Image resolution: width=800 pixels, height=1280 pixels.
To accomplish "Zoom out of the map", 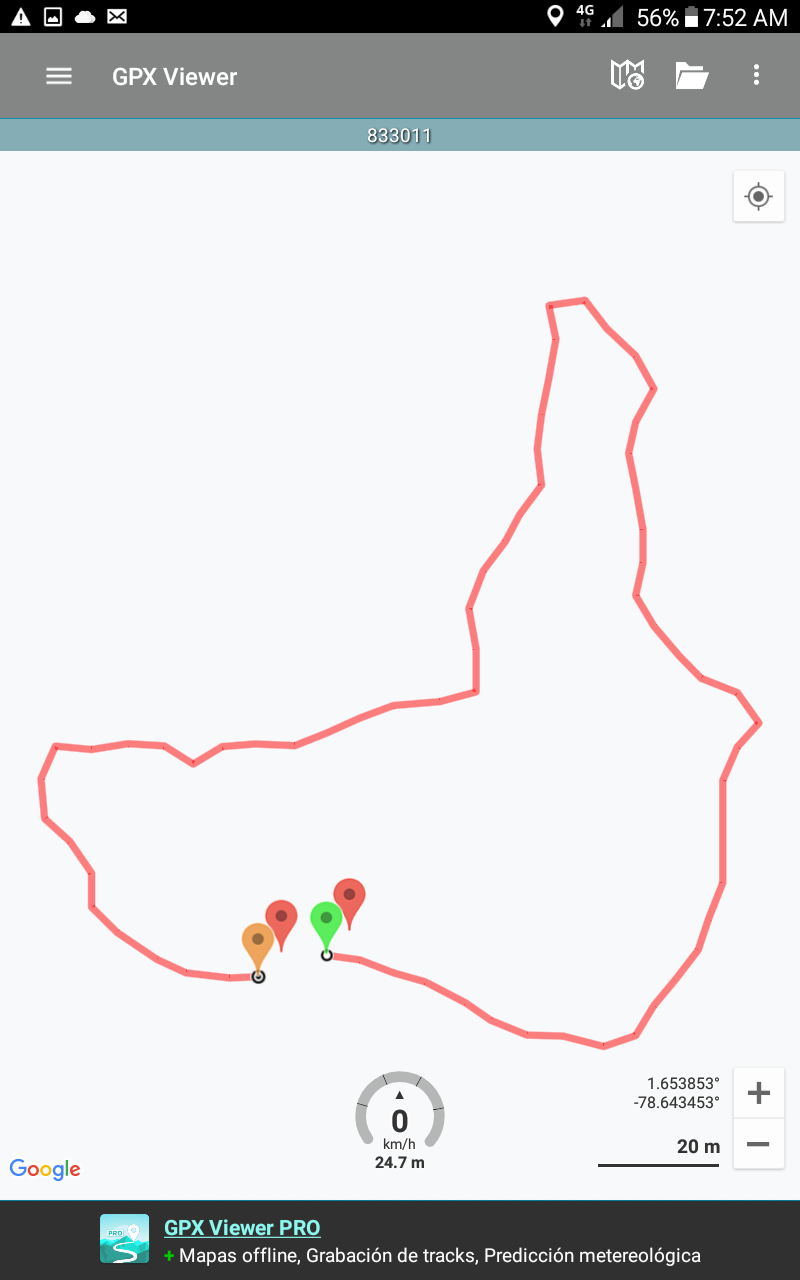I will 758,1144.
